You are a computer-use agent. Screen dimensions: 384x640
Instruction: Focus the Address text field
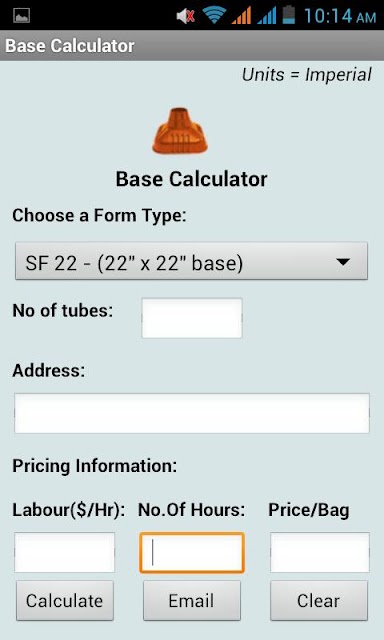click(192, 413)
